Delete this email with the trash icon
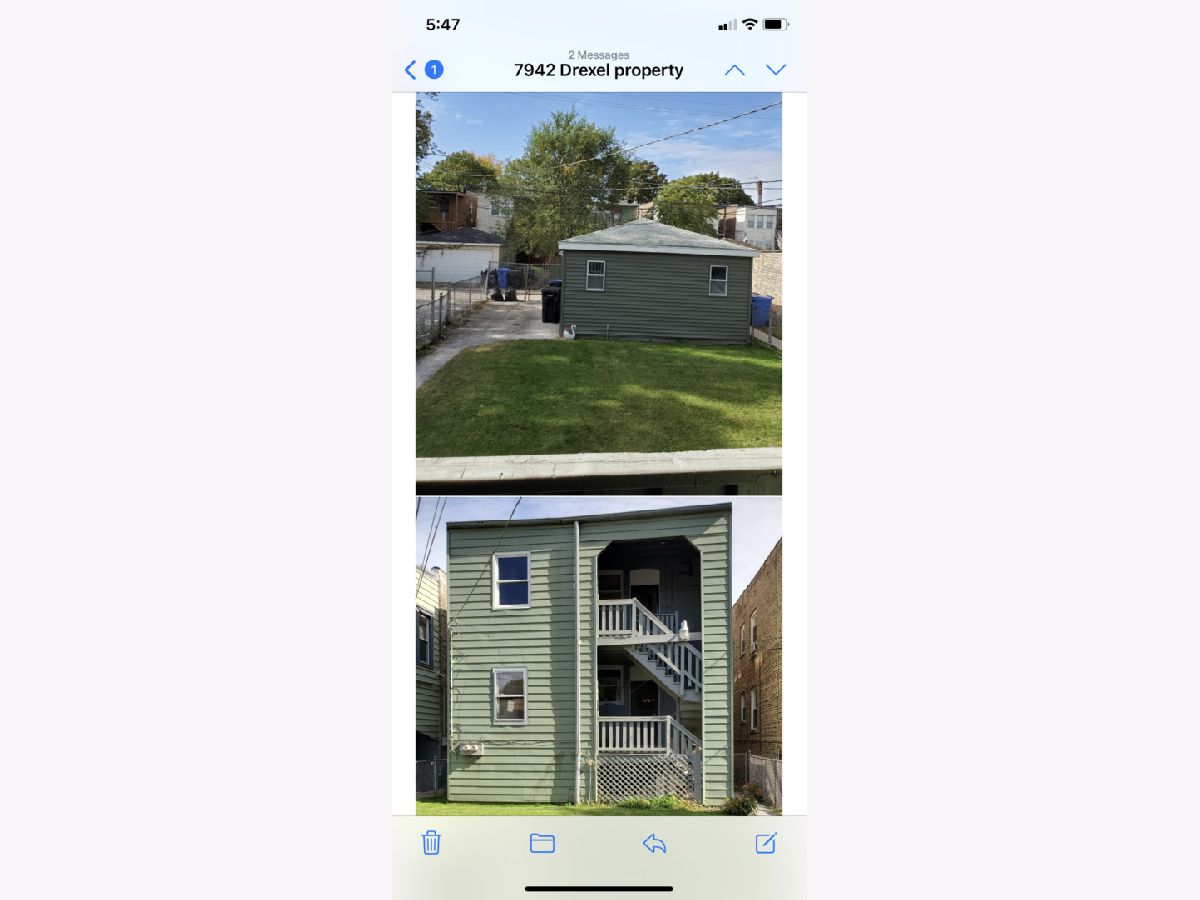 click(x=431, y=843)
